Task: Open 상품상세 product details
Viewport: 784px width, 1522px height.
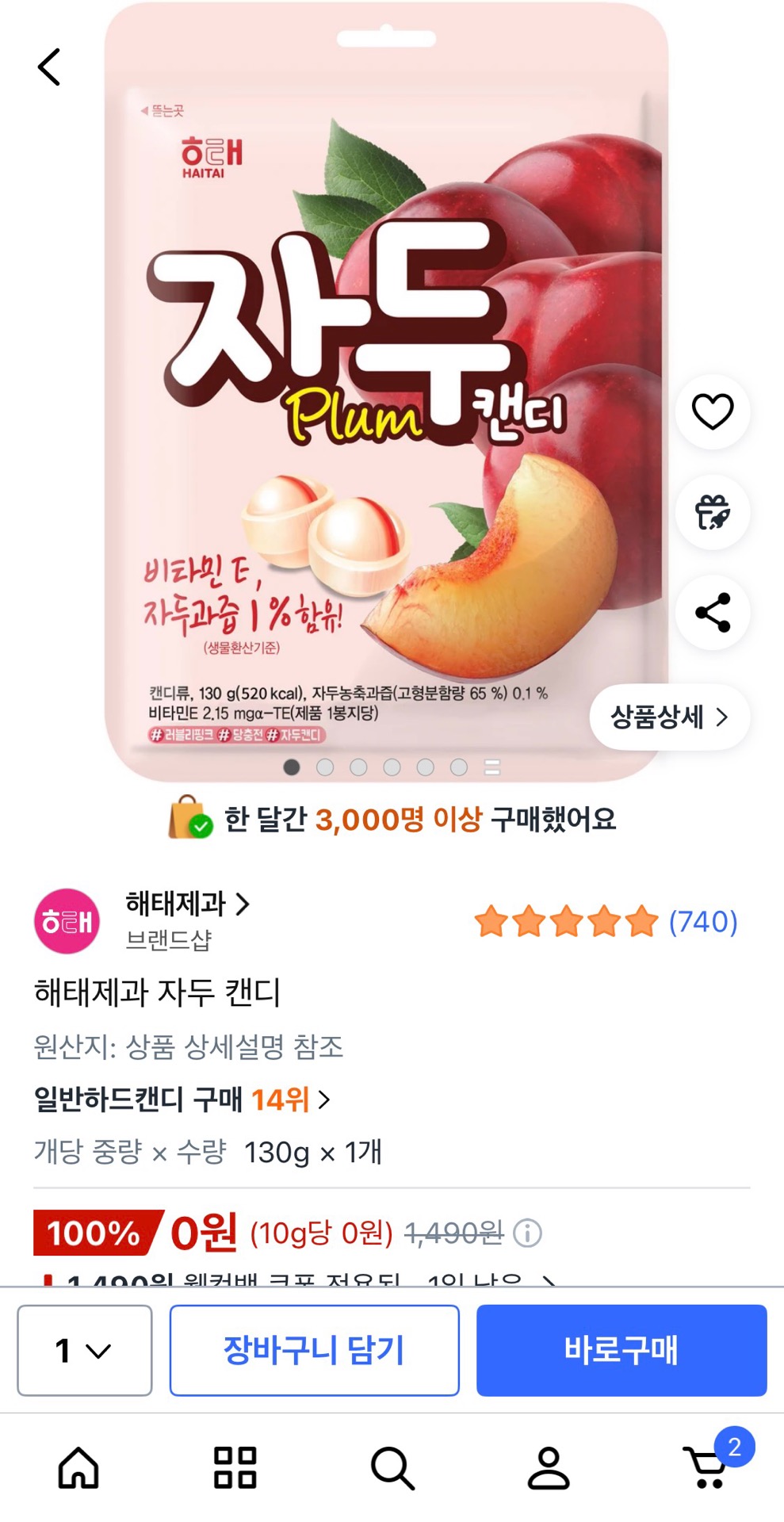Action: pos(669,717)
